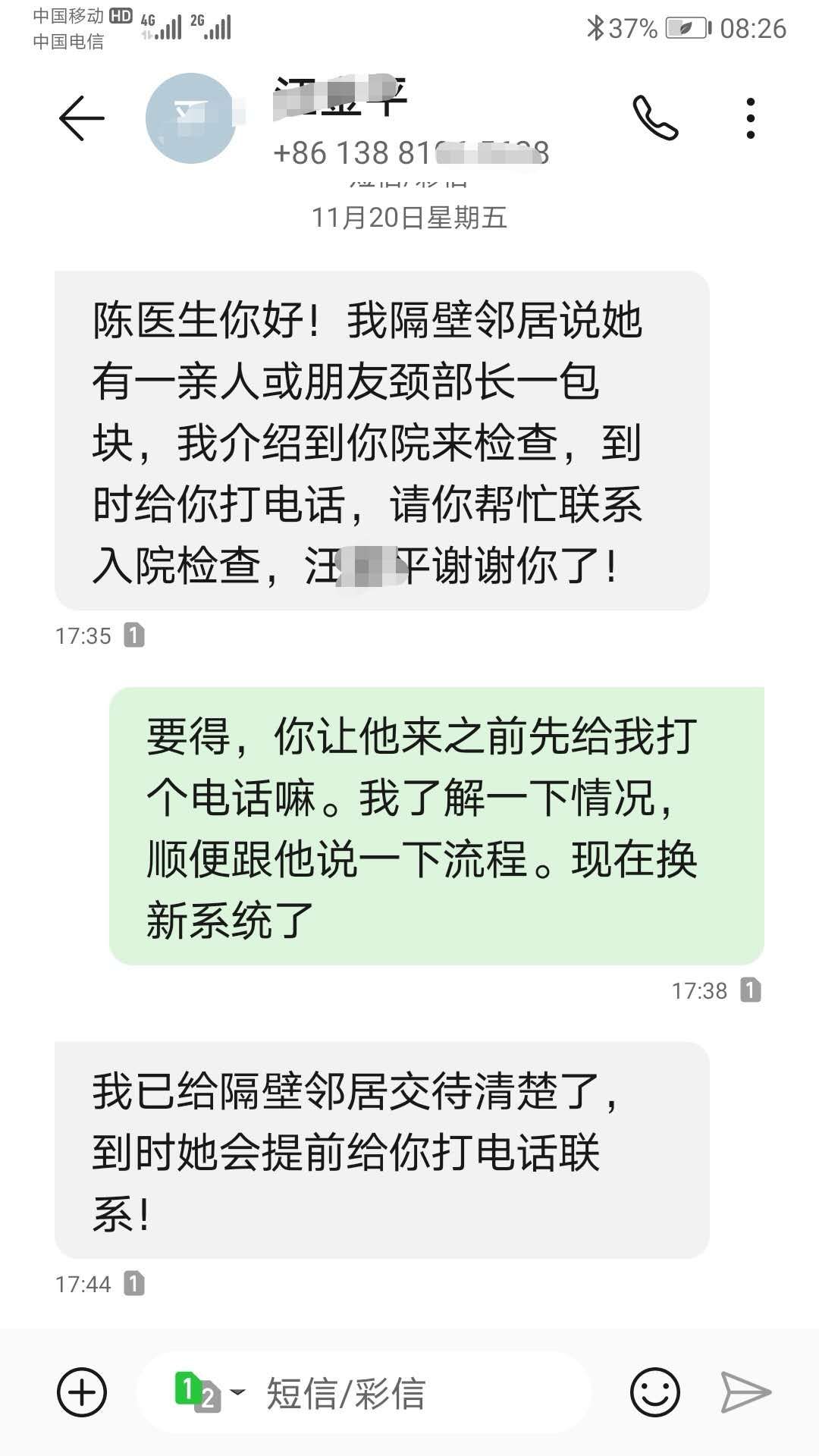Open the contact's avatar profile
The width and height of the screenshot is (819, 1456).
(x=191, y=118)
